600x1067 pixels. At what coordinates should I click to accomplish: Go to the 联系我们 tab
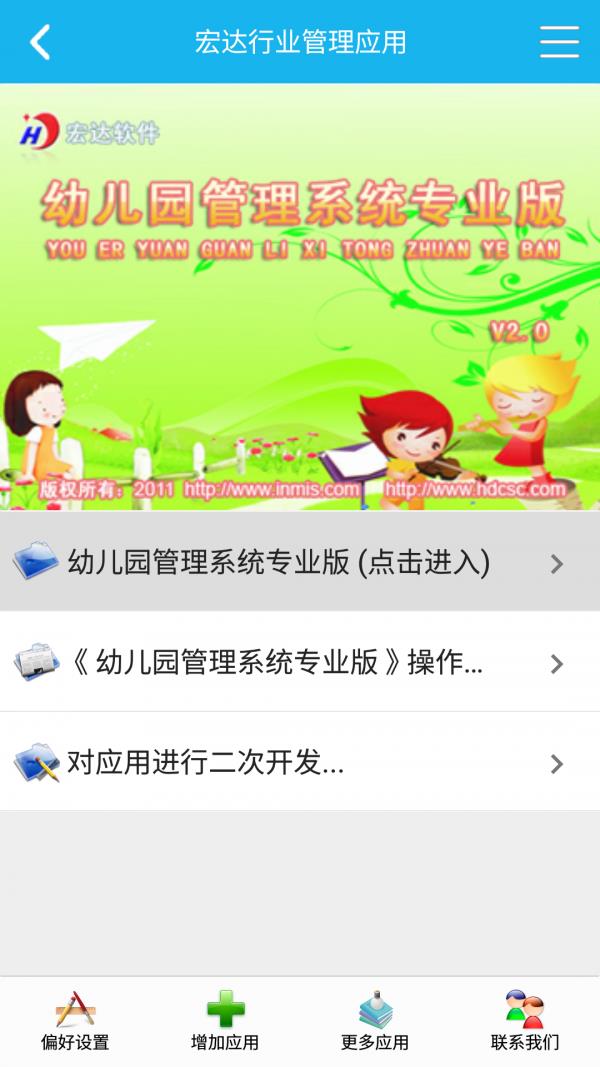(525, 1022)
